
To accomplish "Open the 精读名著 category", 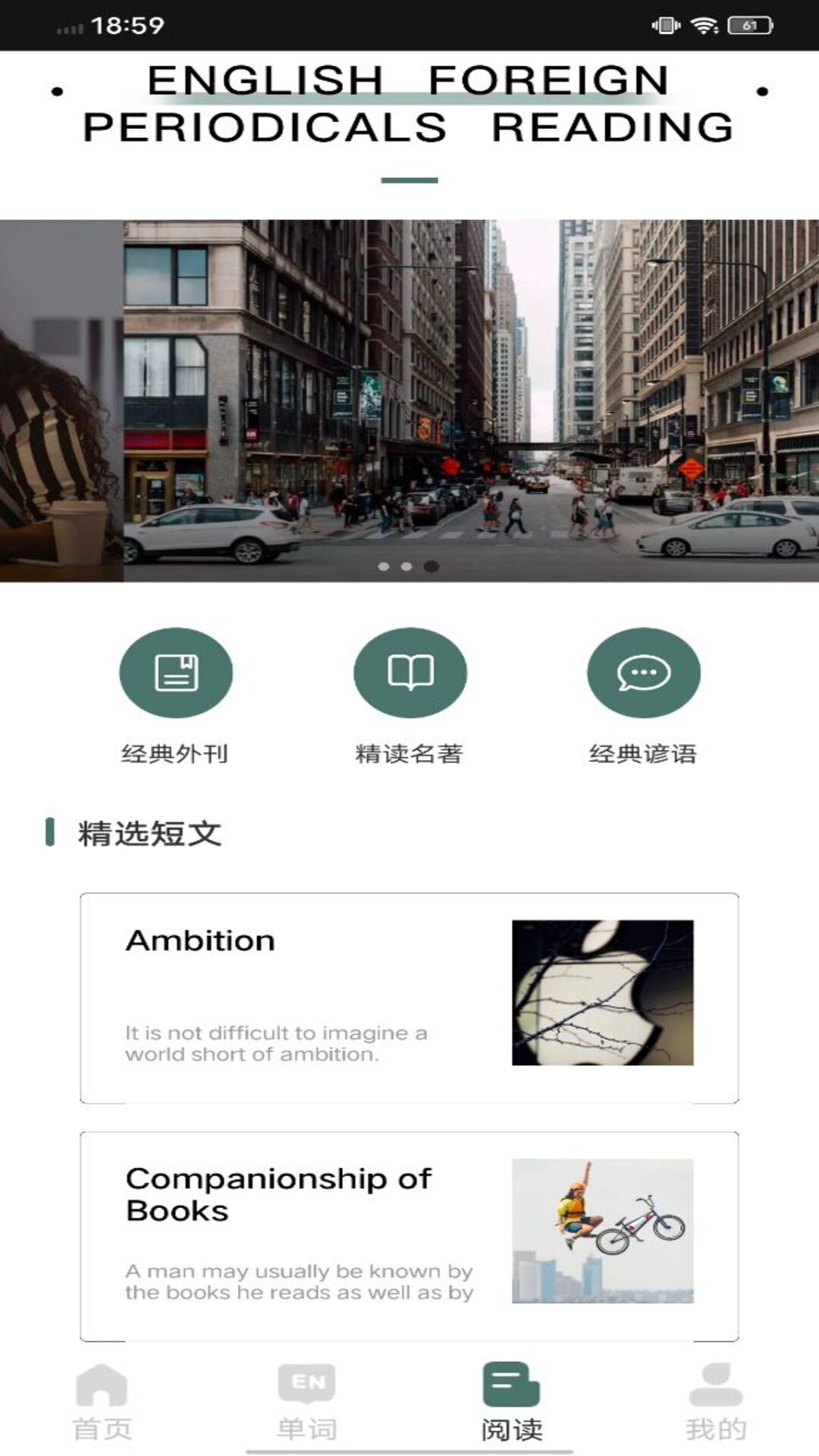I will tap(409, 673).
